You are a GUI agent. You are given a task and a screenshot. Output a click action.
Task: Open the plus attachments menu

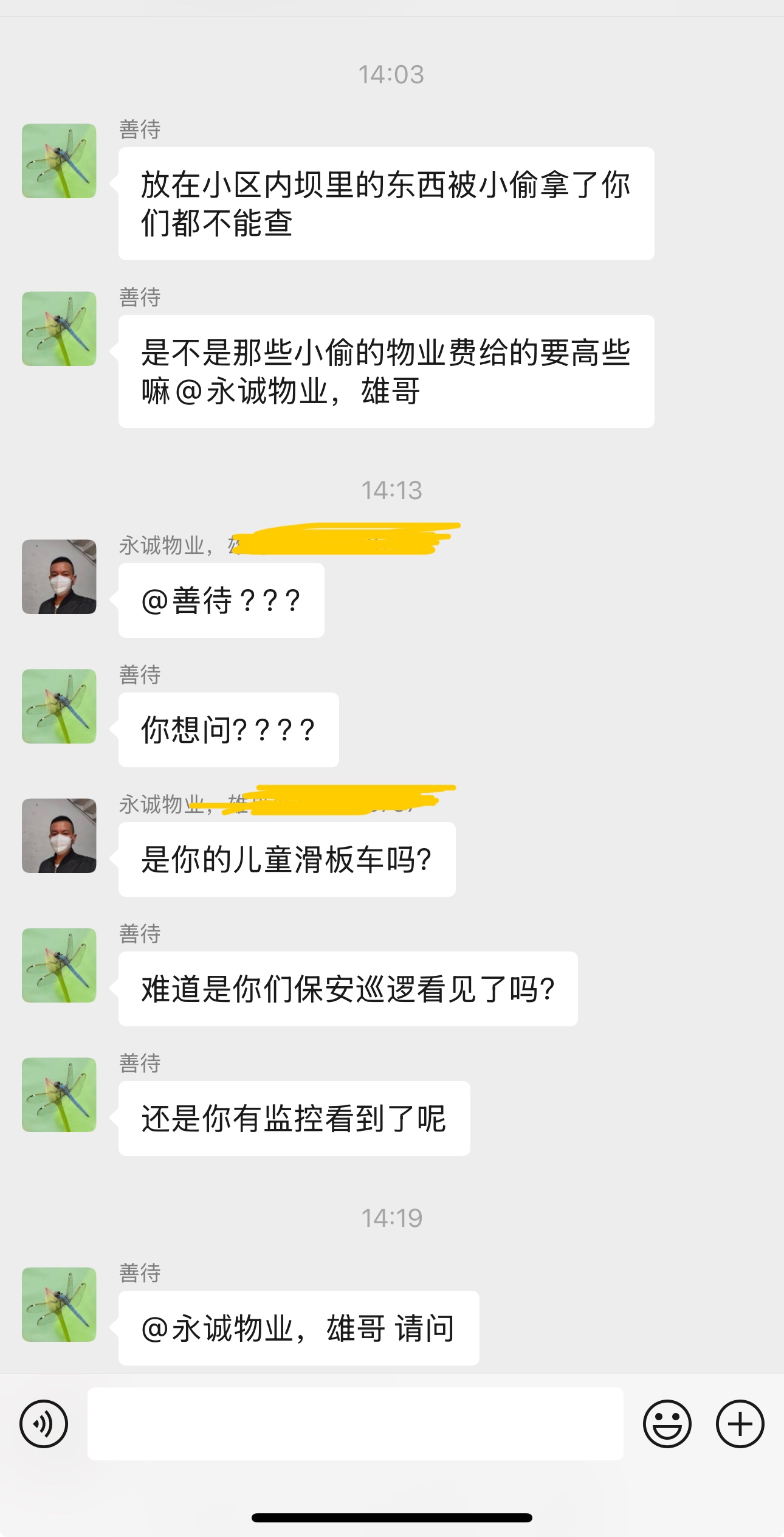coord(740,1424)
